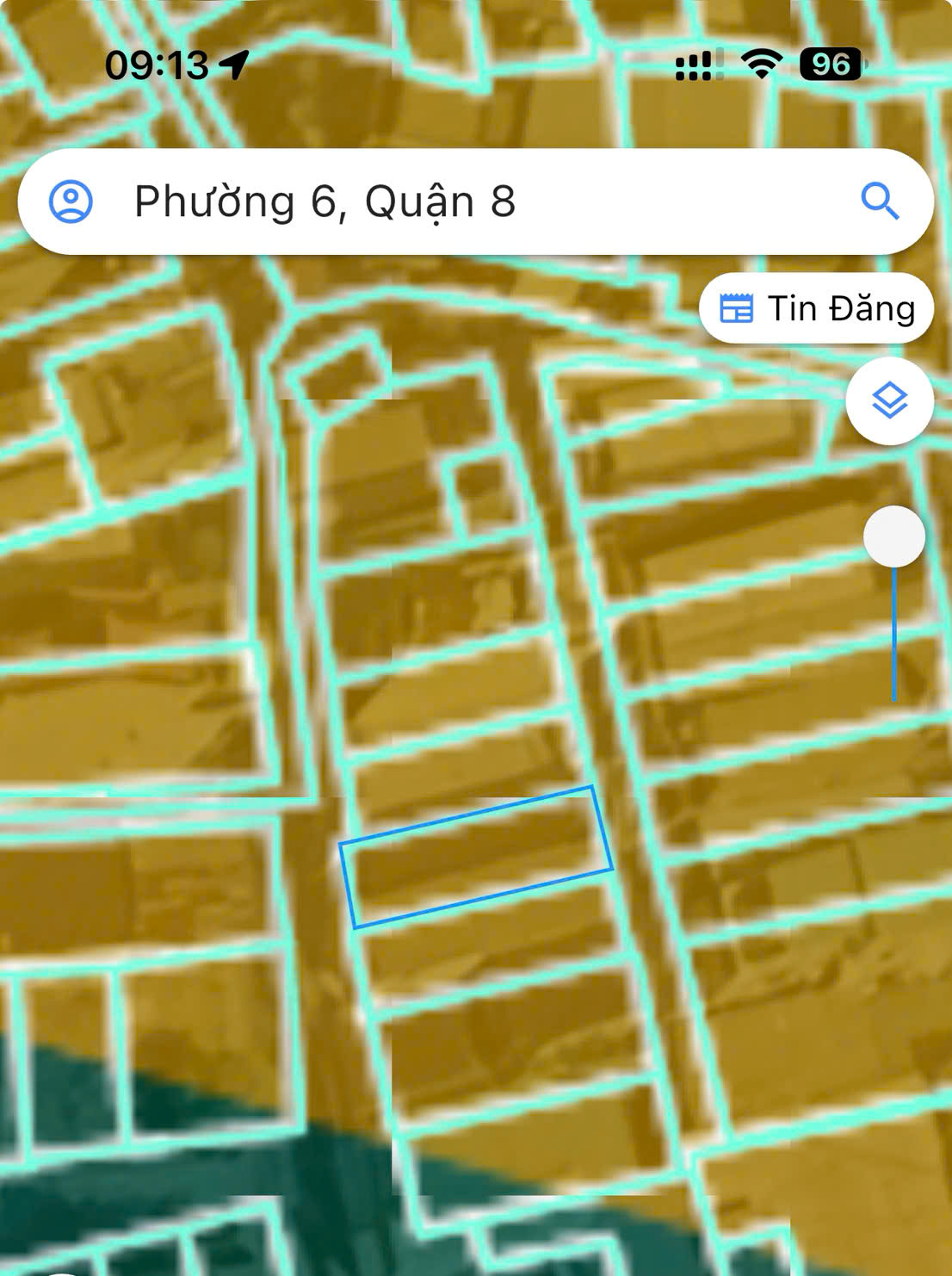
Task: Tap the location arrow icon in status bar
Action: click(232, 62)
